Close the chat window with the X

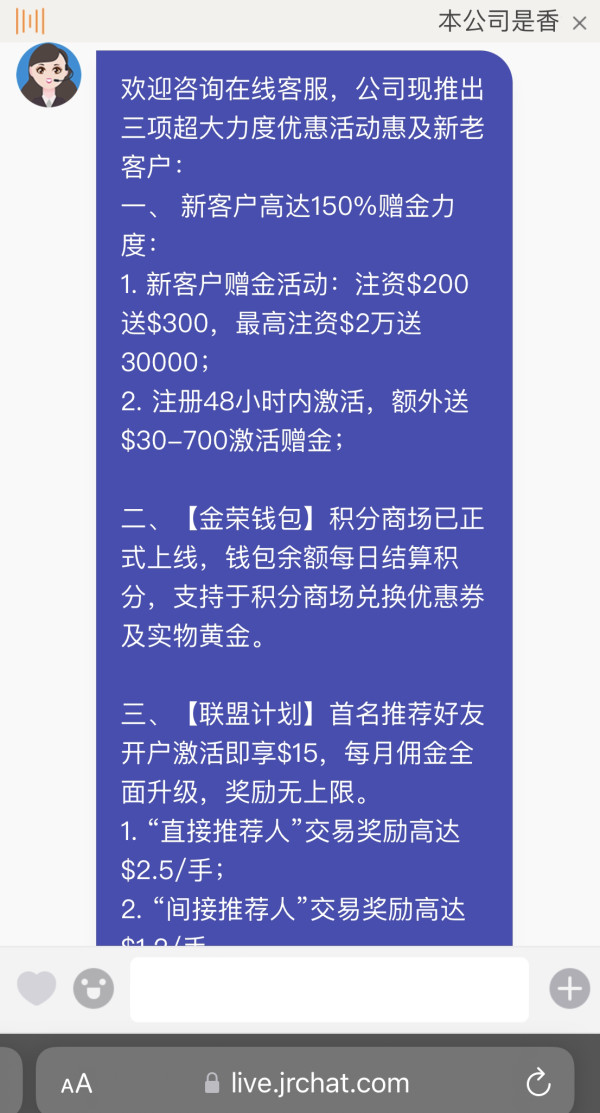point(579,23)
